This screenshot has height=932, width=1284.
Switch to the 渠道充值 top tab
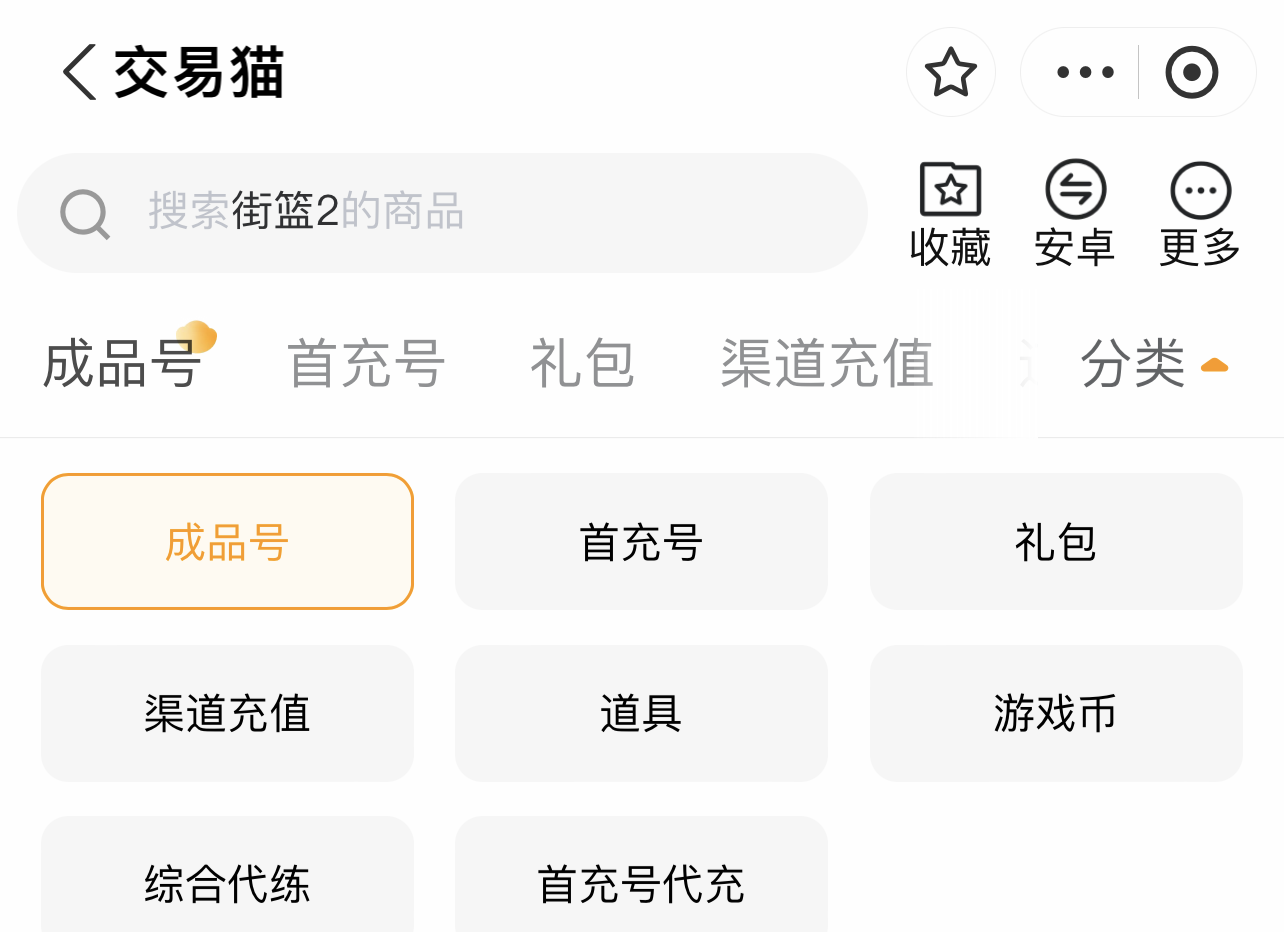(x=827, y=363)
